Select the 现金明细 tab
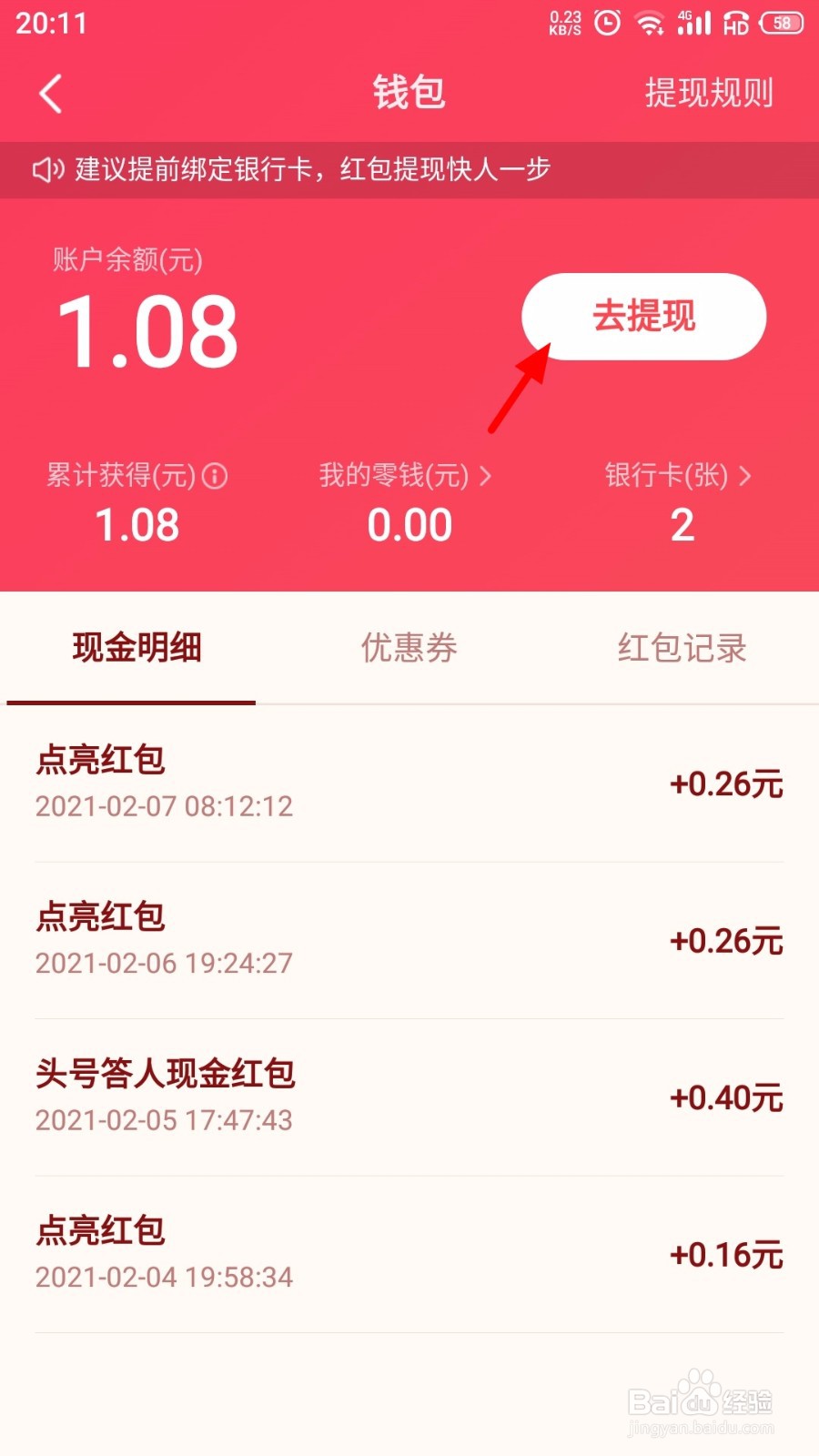Image resolution: width=819 pixels, height=1456 pixels. 136,649
